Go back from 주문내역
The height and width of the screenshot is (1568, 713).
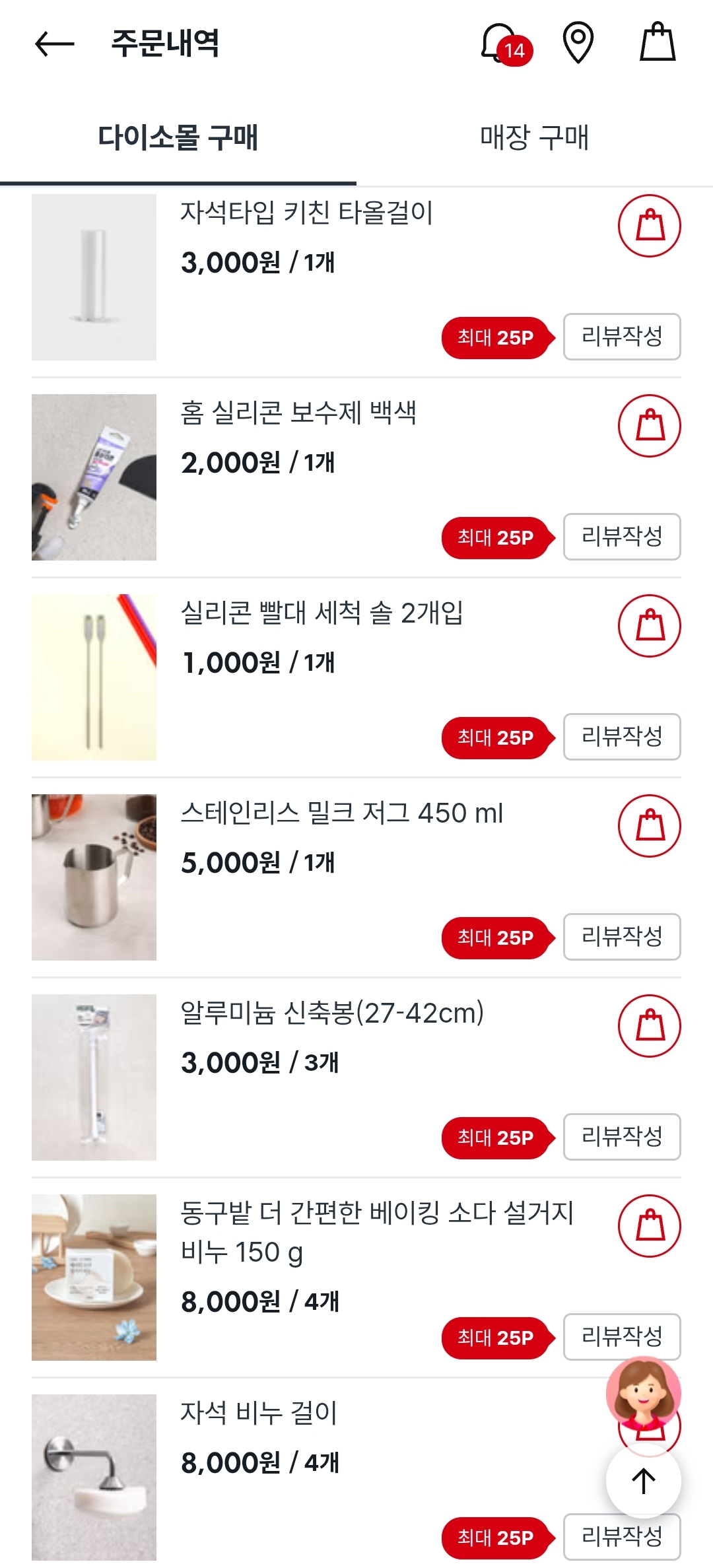point(54,44)
